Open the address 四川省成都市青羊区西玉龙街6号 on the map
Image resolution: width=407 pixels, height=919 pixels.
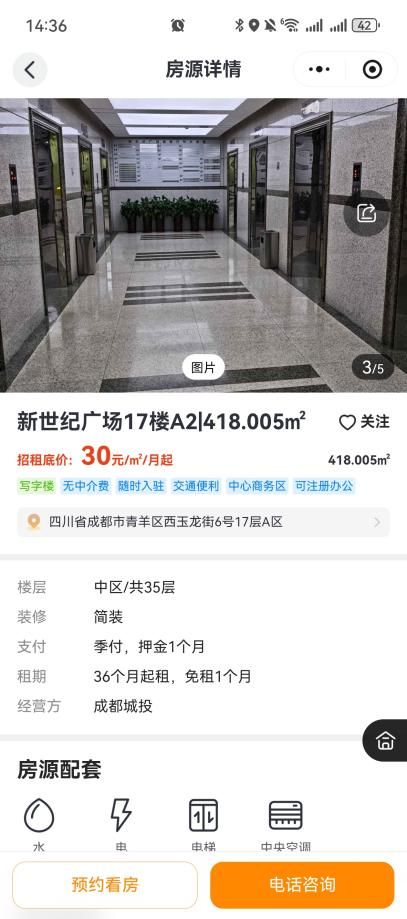coord(204,522)
